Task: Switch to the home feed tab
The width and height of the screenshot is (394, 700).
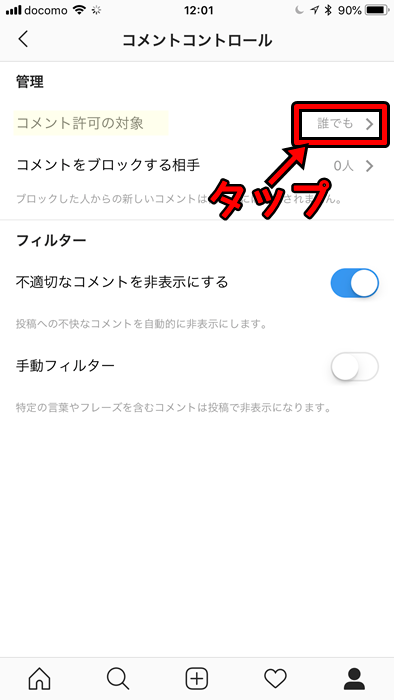Action: 39,679
